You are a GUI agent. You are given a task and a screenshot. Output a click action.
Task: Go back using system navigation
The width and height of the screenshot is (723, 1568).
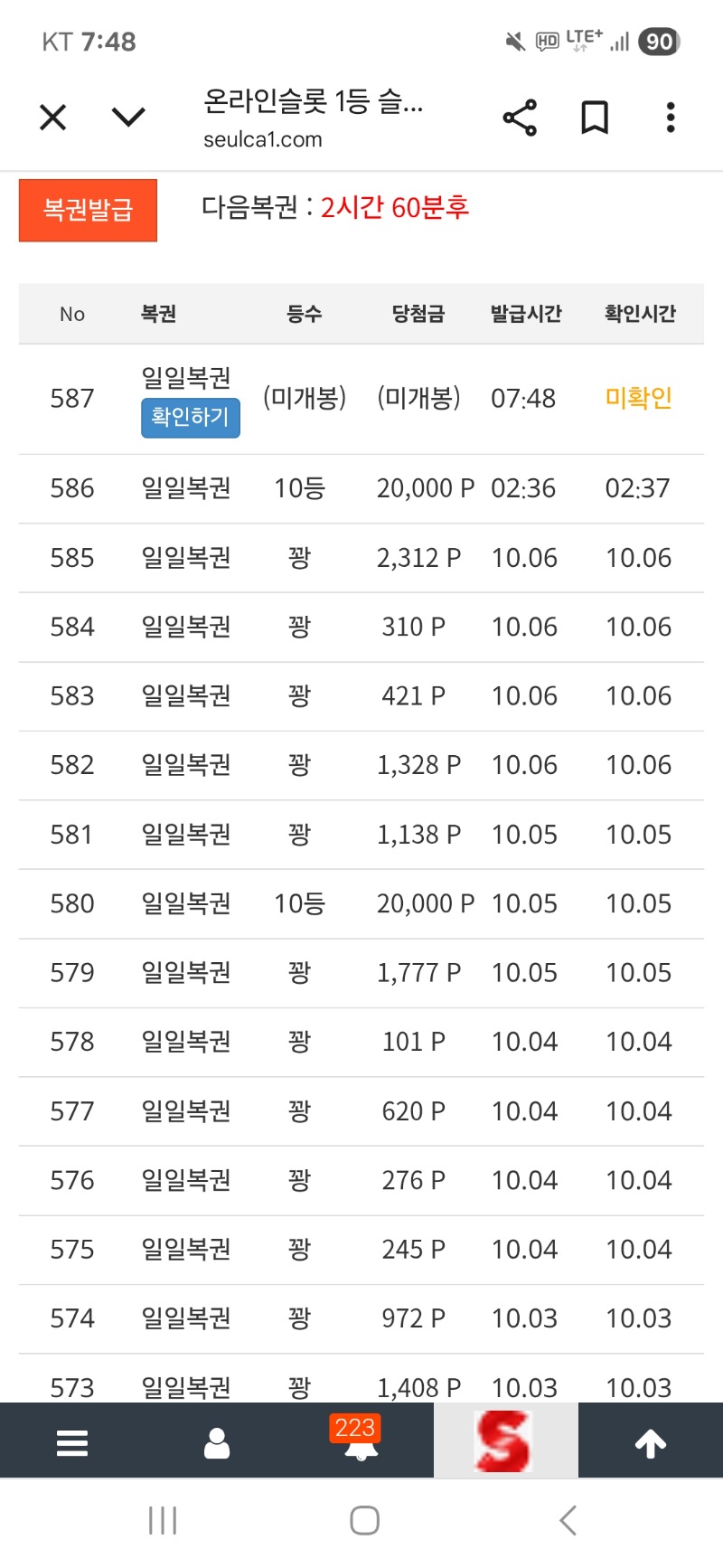pos(568,1520)
